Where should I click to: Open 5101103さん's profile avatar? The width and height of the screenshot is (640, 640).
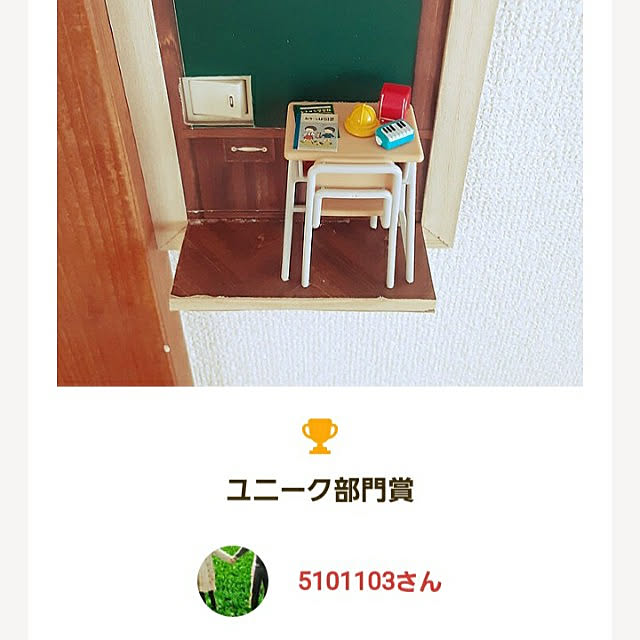(x=233, y=581)
